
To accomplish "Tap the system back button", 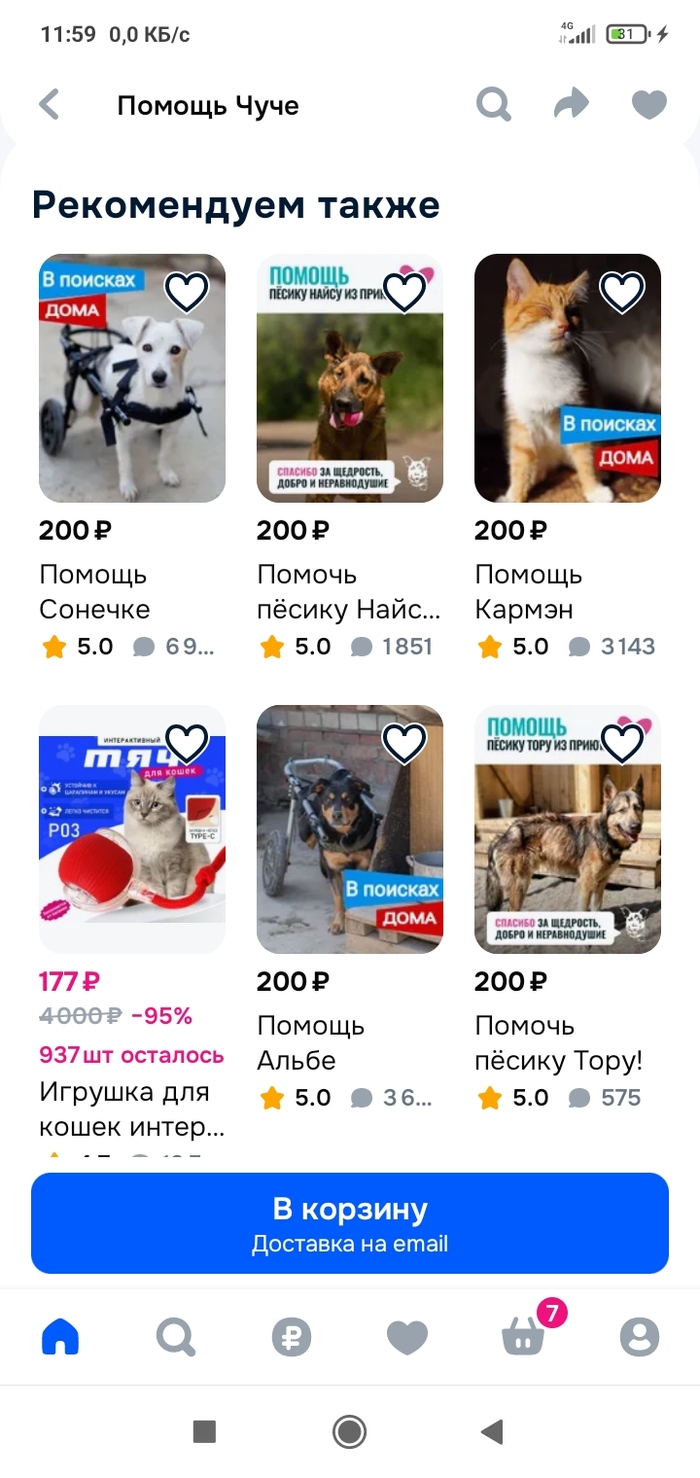I will pyautogui.click(x=492, y=1432).
